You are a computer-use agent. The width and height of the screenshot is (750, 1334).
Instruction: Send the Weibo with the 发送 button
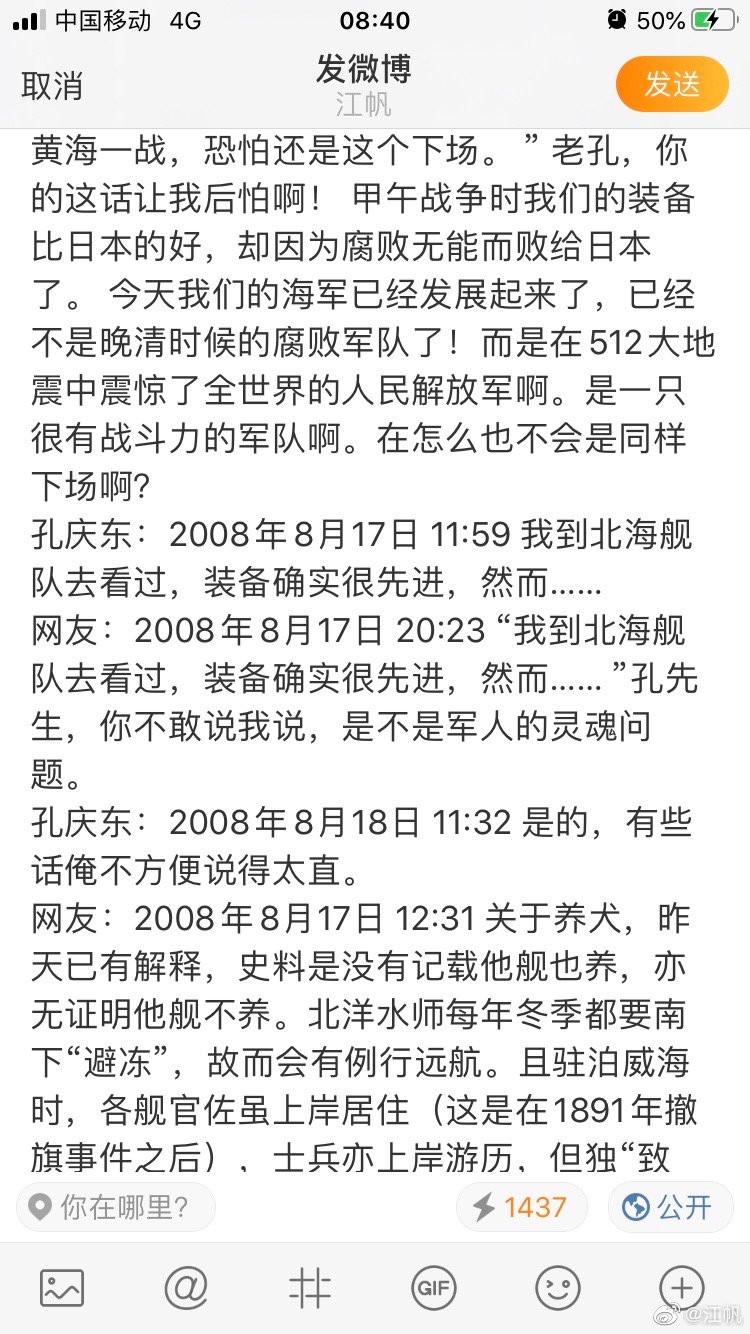click(672, 84)
